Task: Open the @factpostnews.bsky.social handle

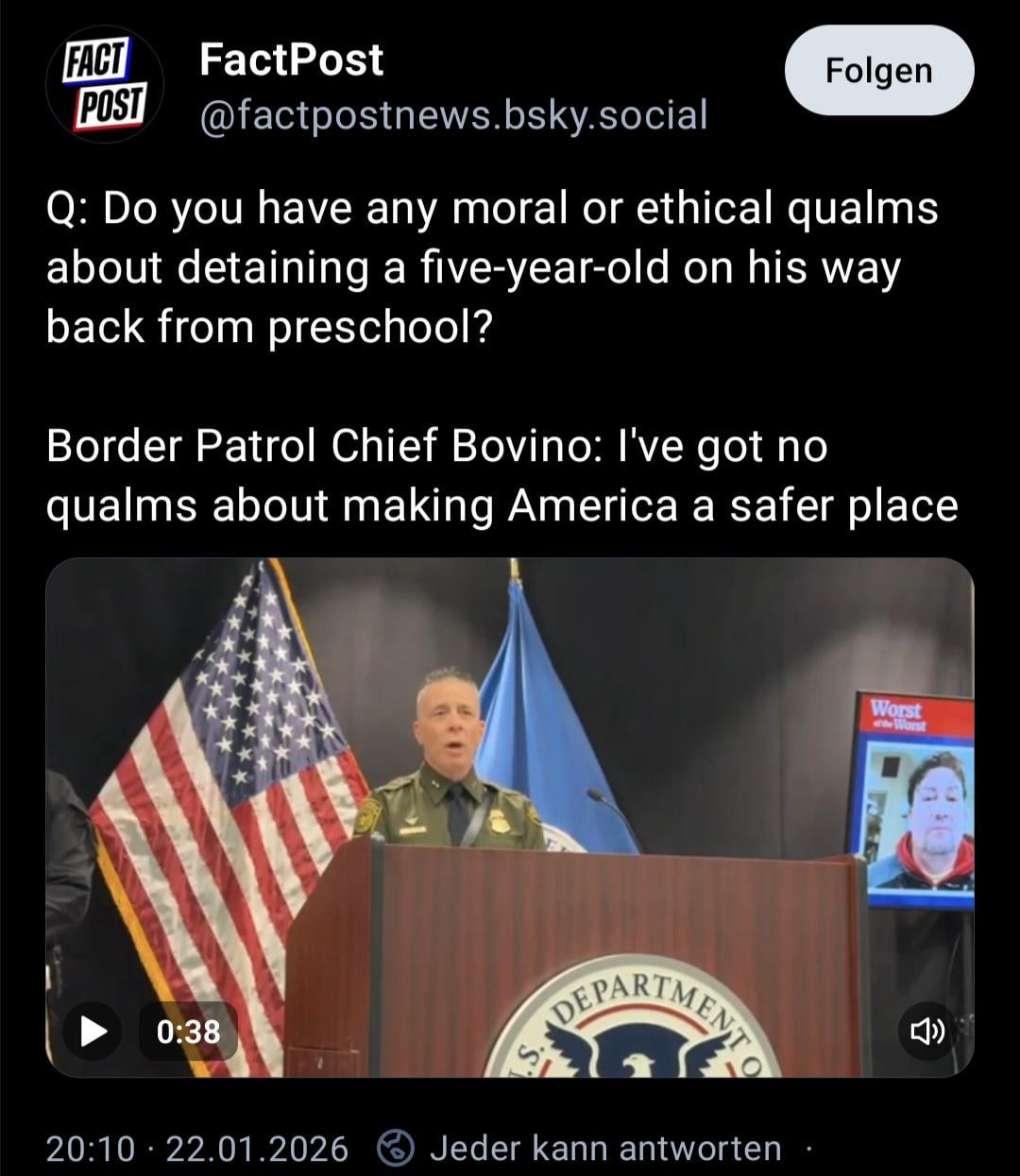Action: point(453,115)
